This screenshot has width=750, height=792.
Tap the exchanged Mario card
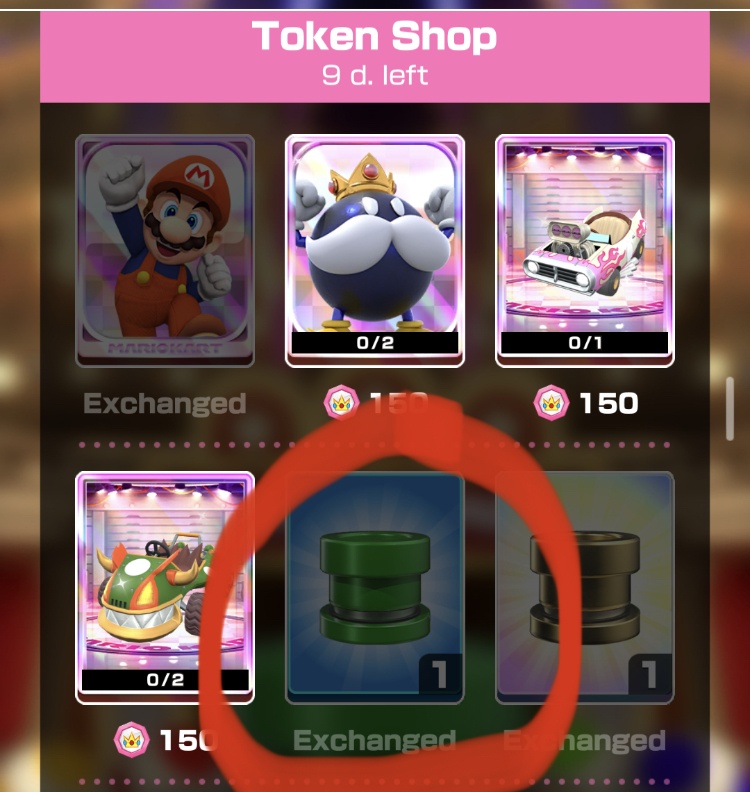(x=165, y=250)
